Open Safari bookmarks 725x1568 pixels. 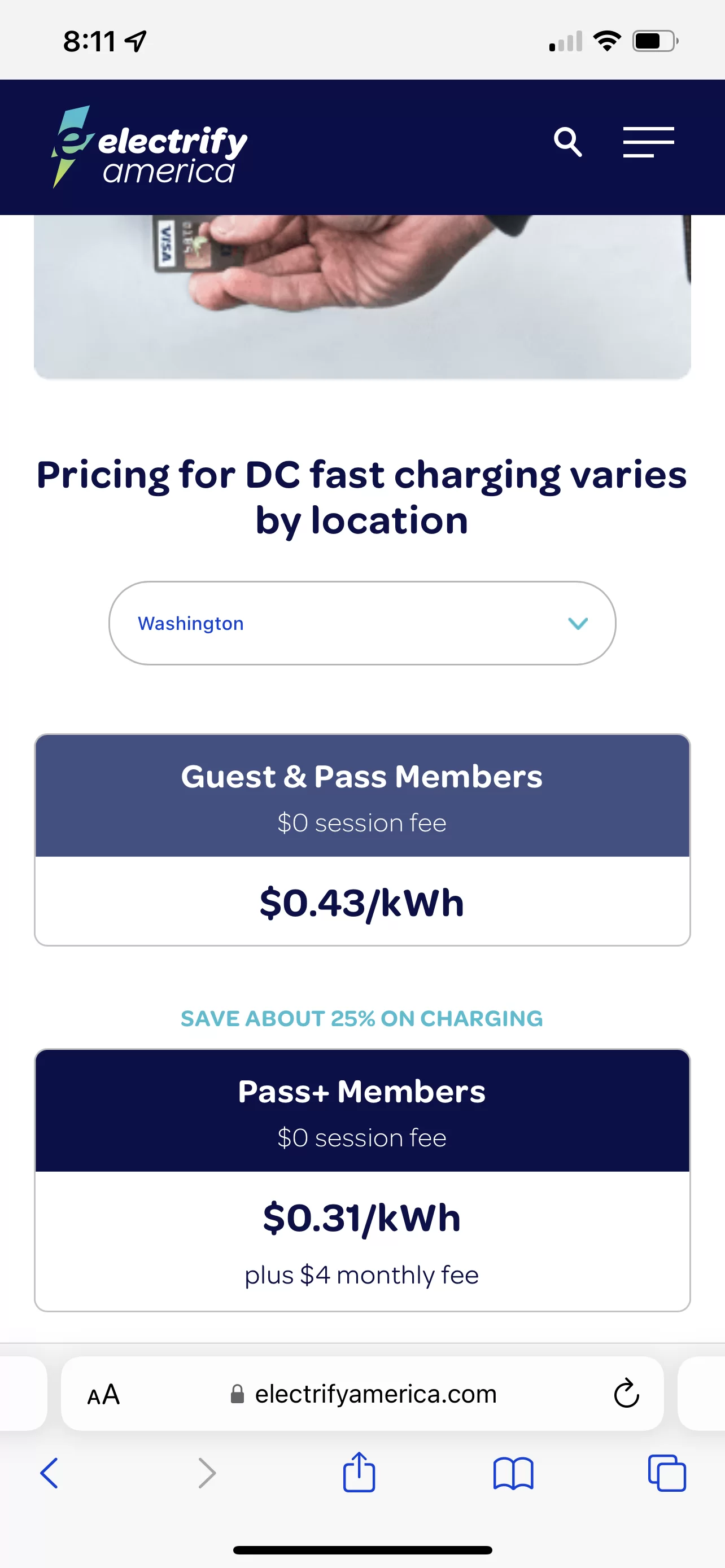(x=513, y=1473)
